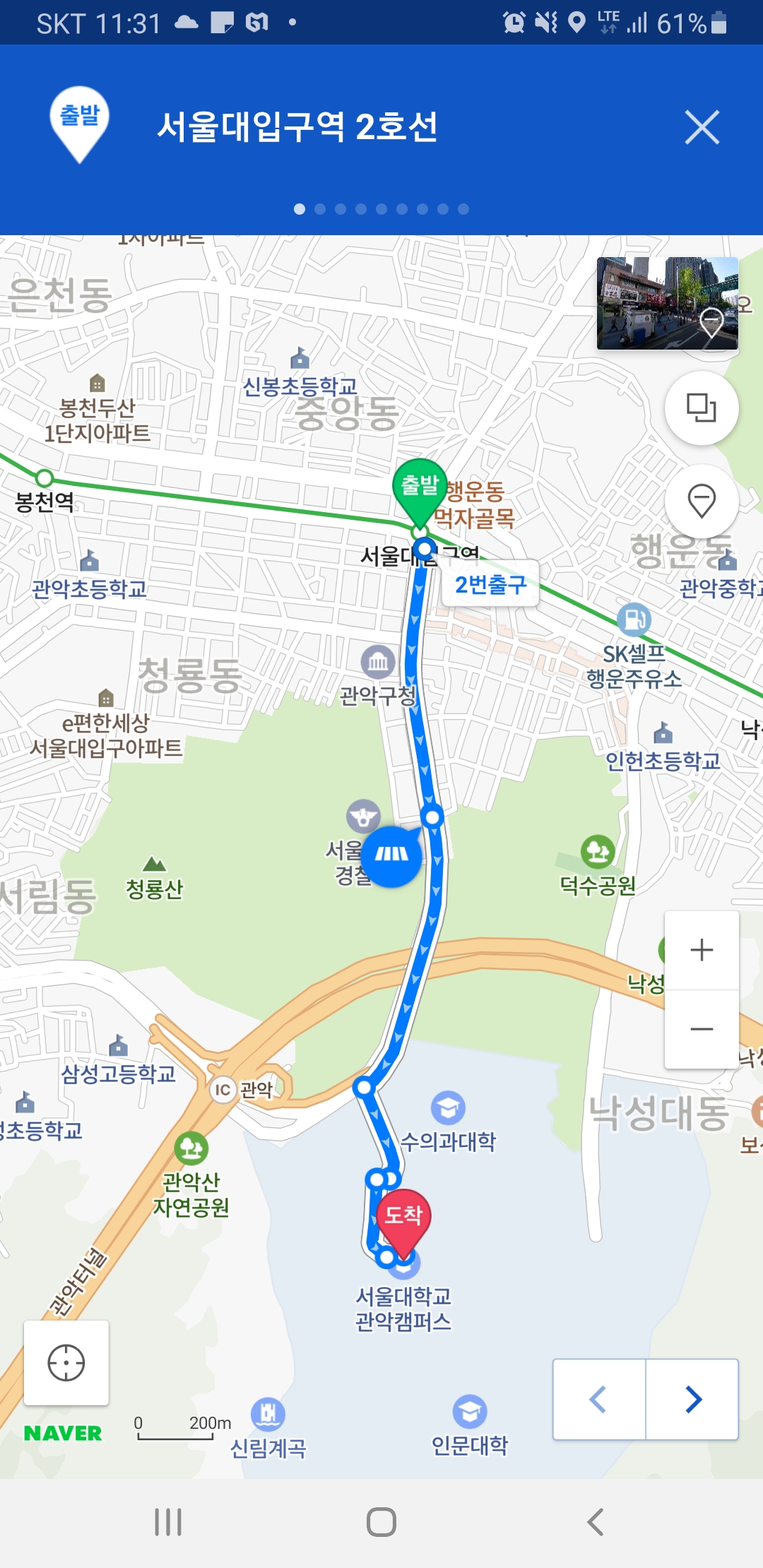The height and width of the screenshot is (1568, 763).
Task: Center map on my current location
Action: (x=66, y=1362)
